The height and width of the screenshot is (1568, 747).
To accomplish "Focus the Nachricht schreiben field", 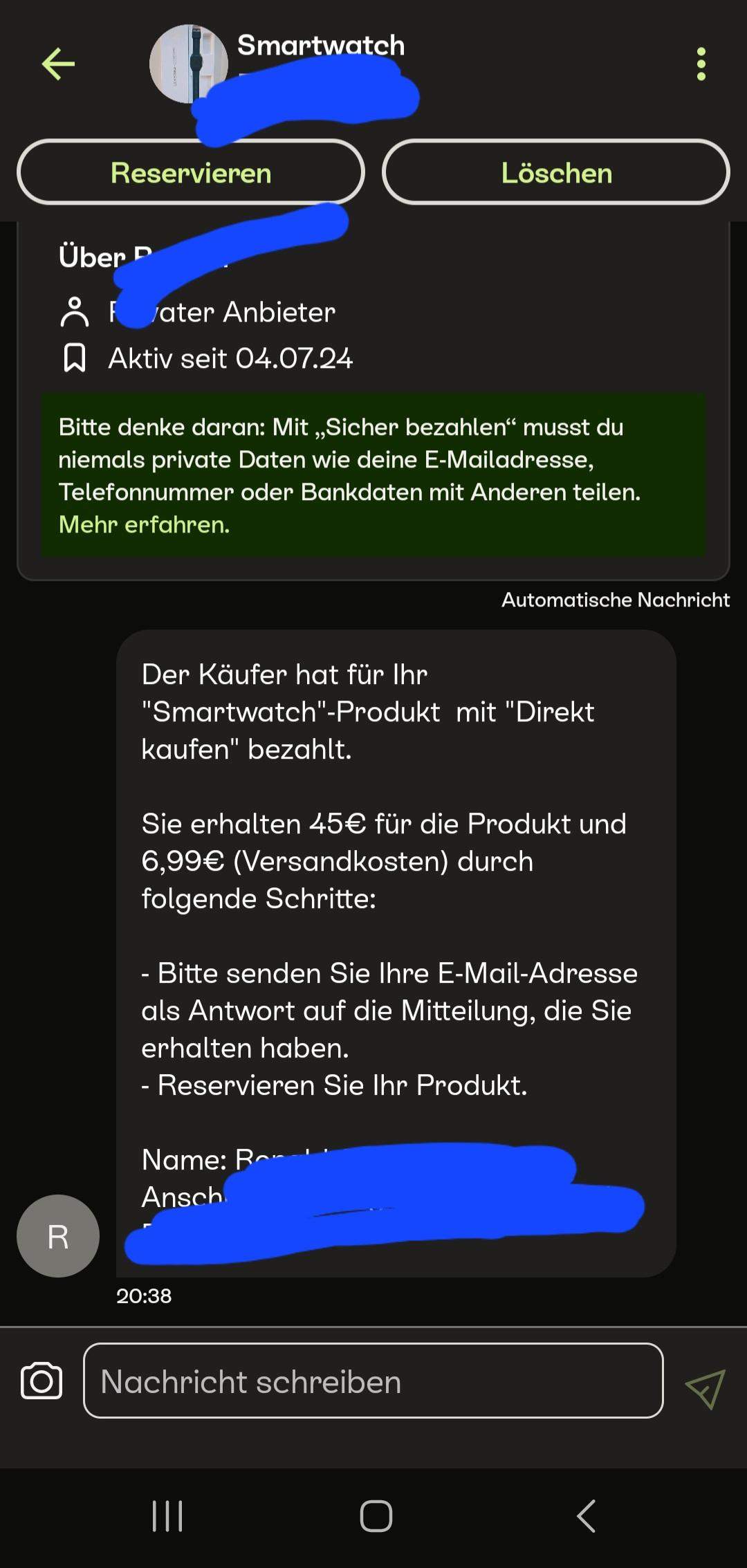I will pyautogui.click(x=373, y=1381).
